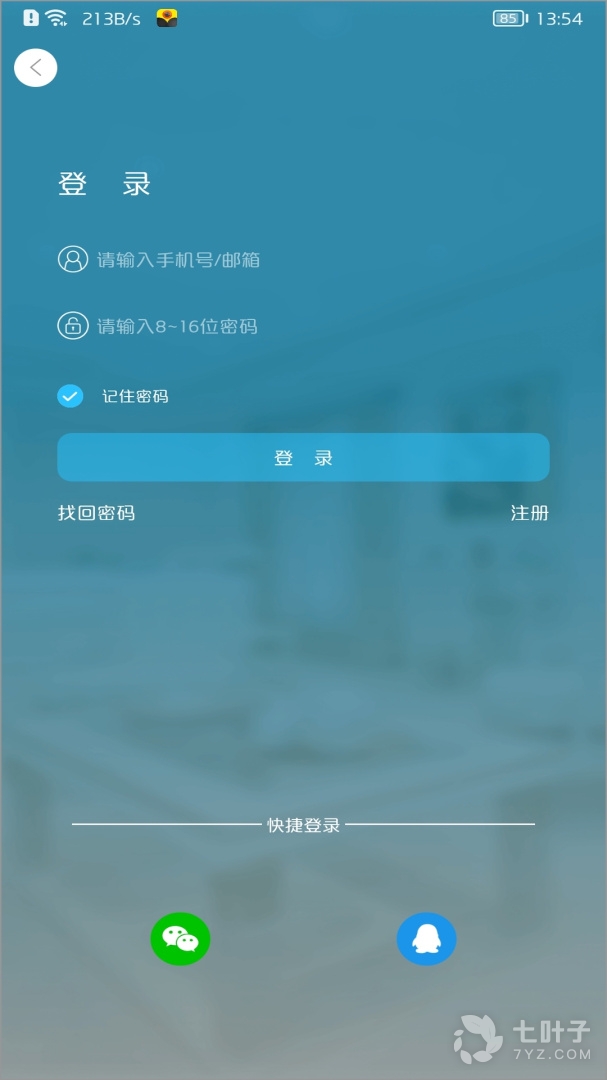Screen dimensions: 607x1080
Task: Tap the phone number/email input field
Action: [300, 260]
